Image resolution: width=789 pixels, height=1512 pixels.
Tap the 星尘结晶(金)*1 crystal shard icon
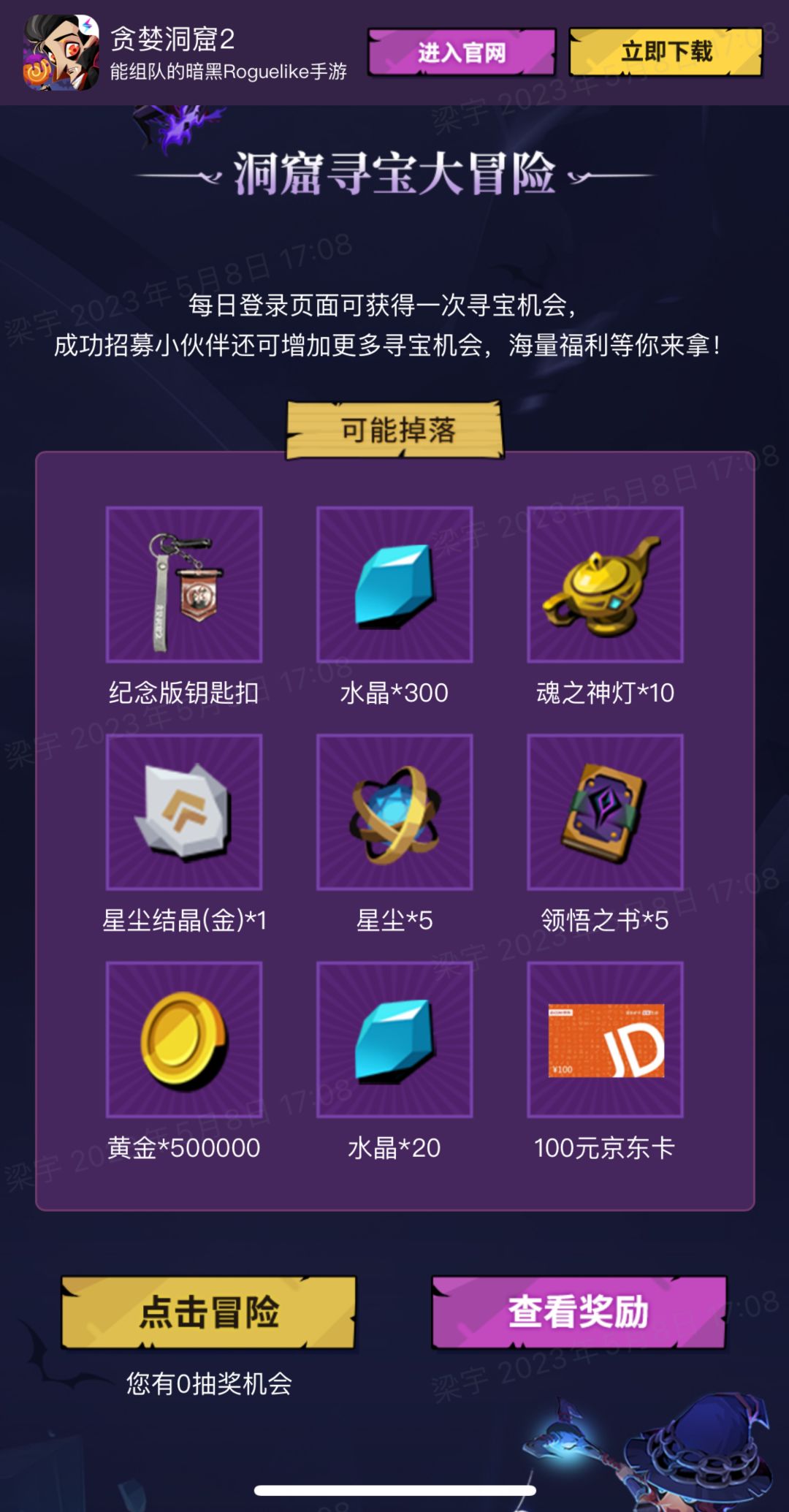[x=180, y=811]
